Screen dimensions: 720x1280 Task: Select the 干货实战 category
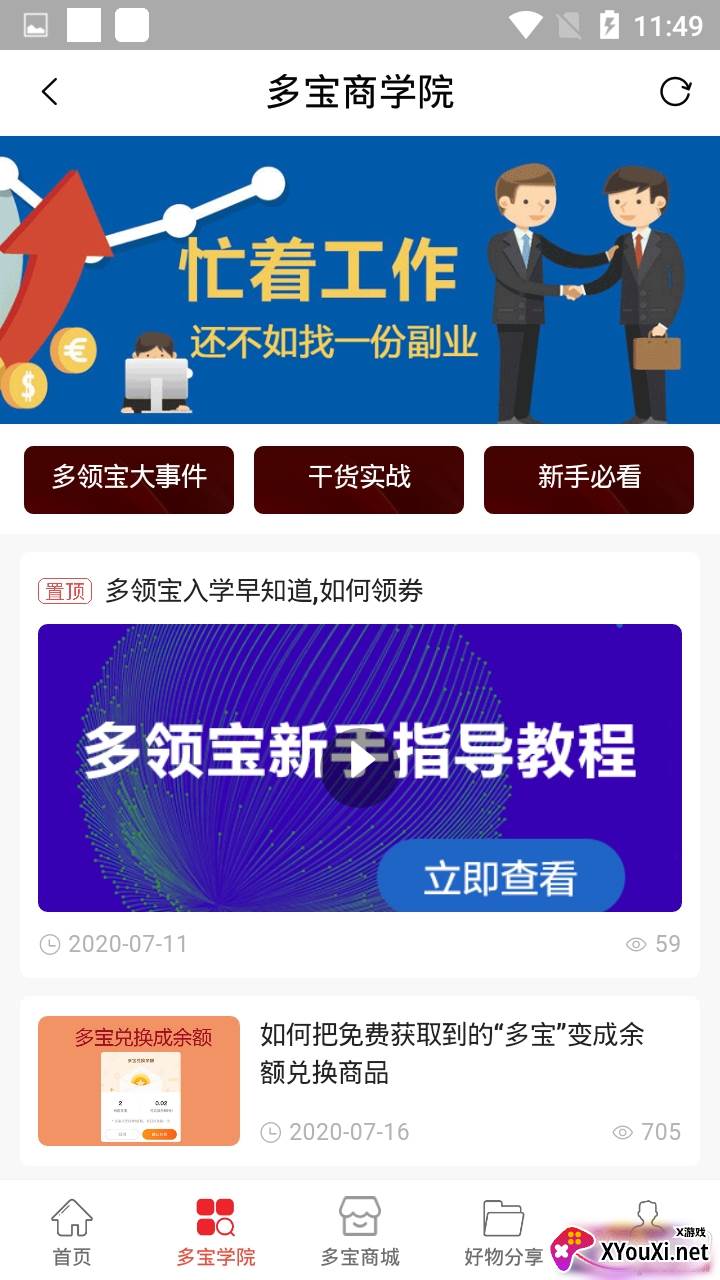coord(359,479)
